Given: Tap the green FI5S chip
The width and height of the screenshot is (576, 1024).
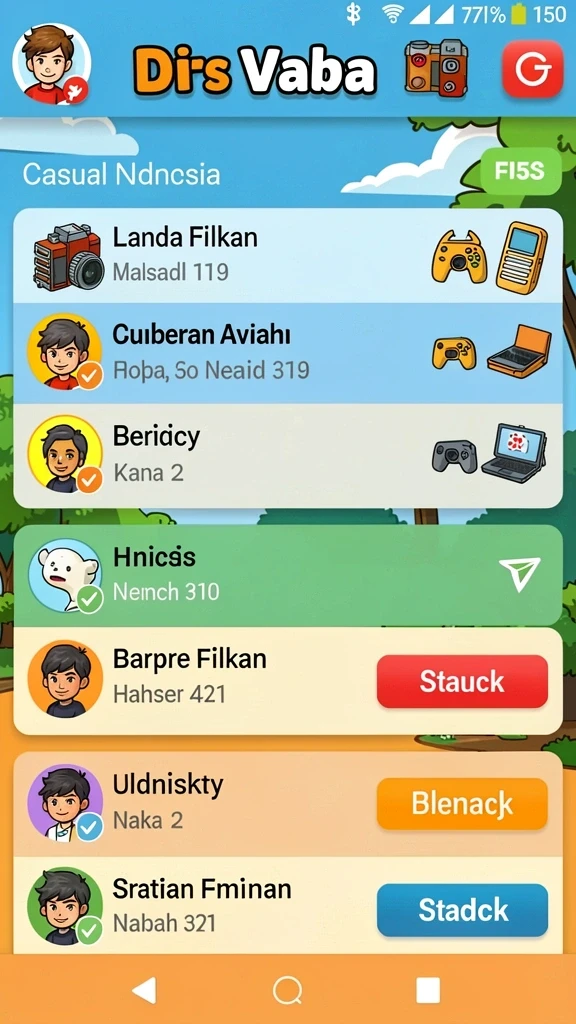Looking at the screenshot, I should click(x=520, y=172).
